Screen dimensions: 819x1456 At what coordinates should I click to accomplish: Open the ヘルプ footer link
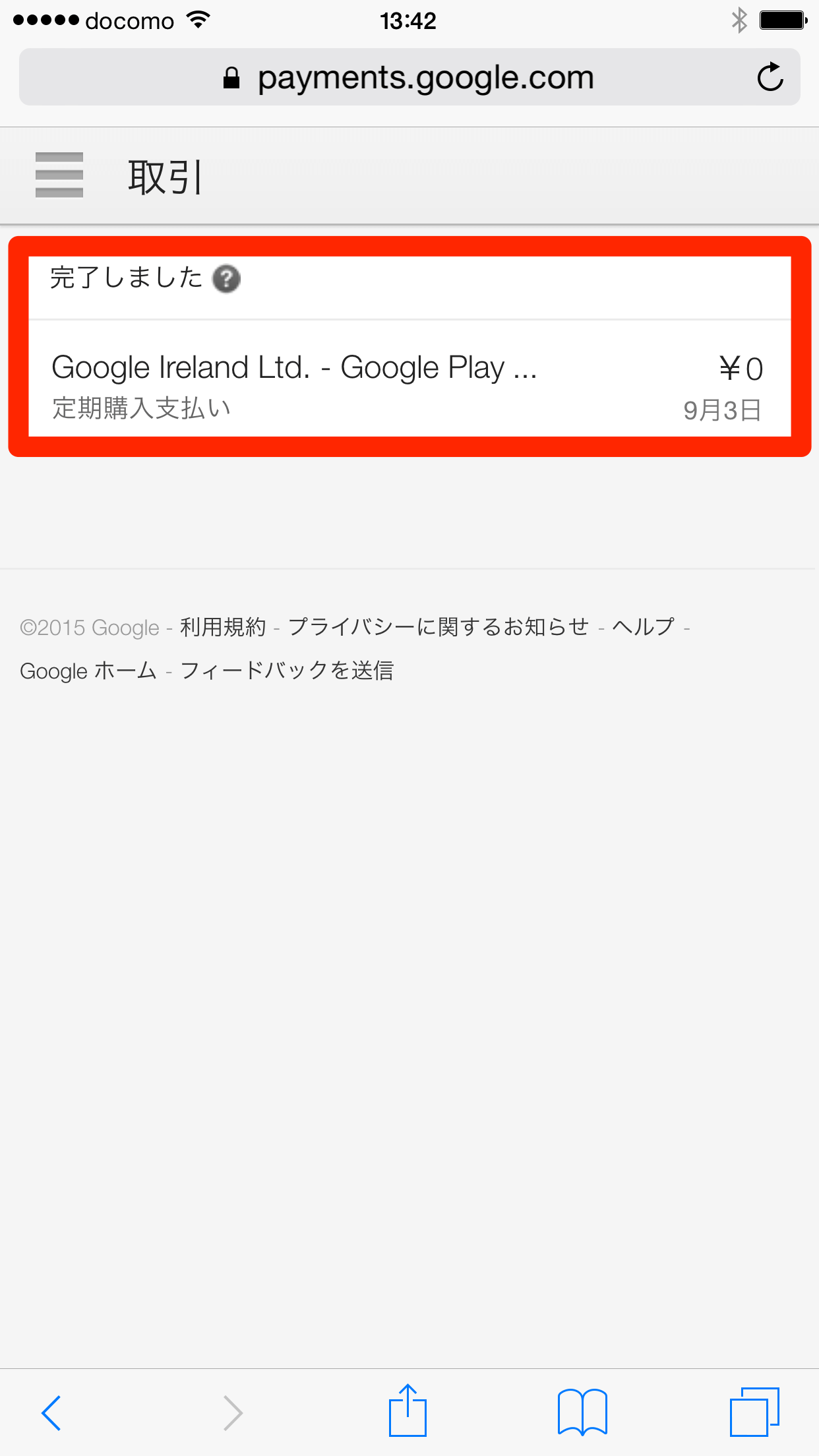click(x=644, y=627)
